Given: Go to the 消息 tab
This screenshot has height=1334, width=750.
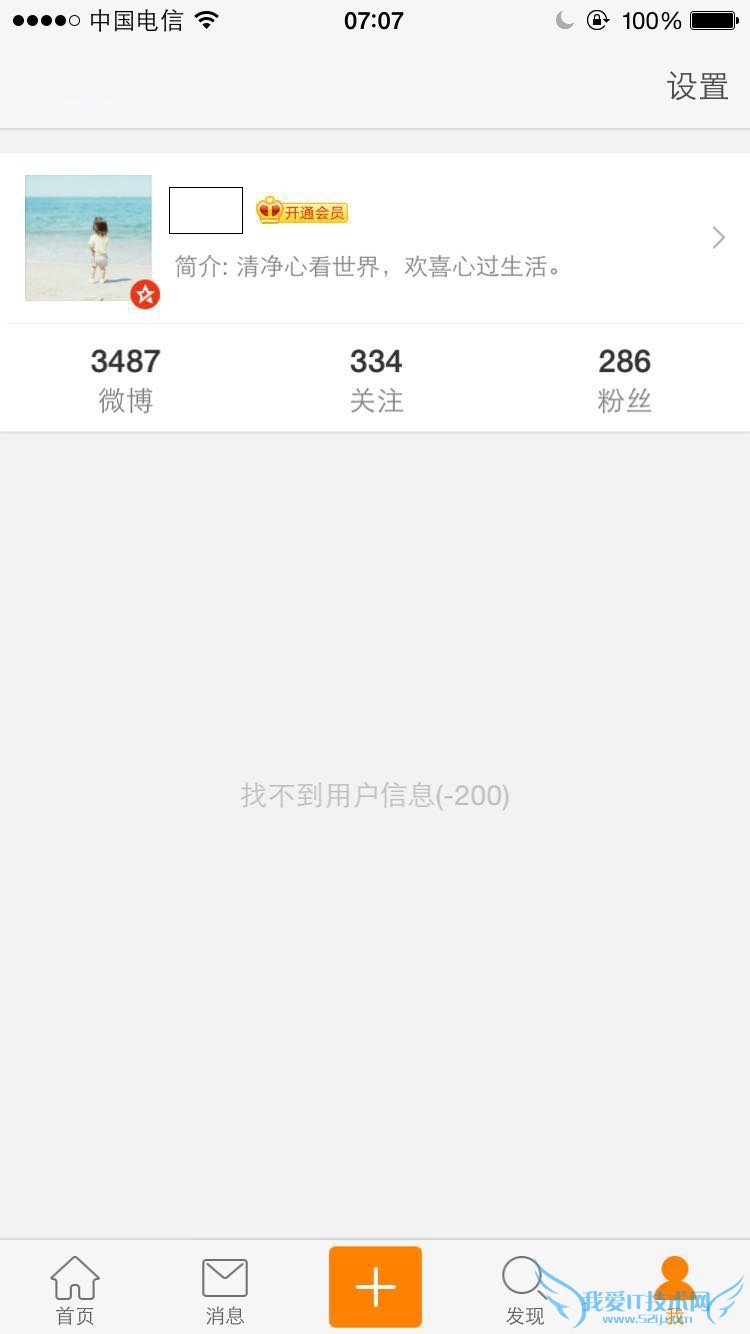Looking at the screenshot, I should [225, 1289].
